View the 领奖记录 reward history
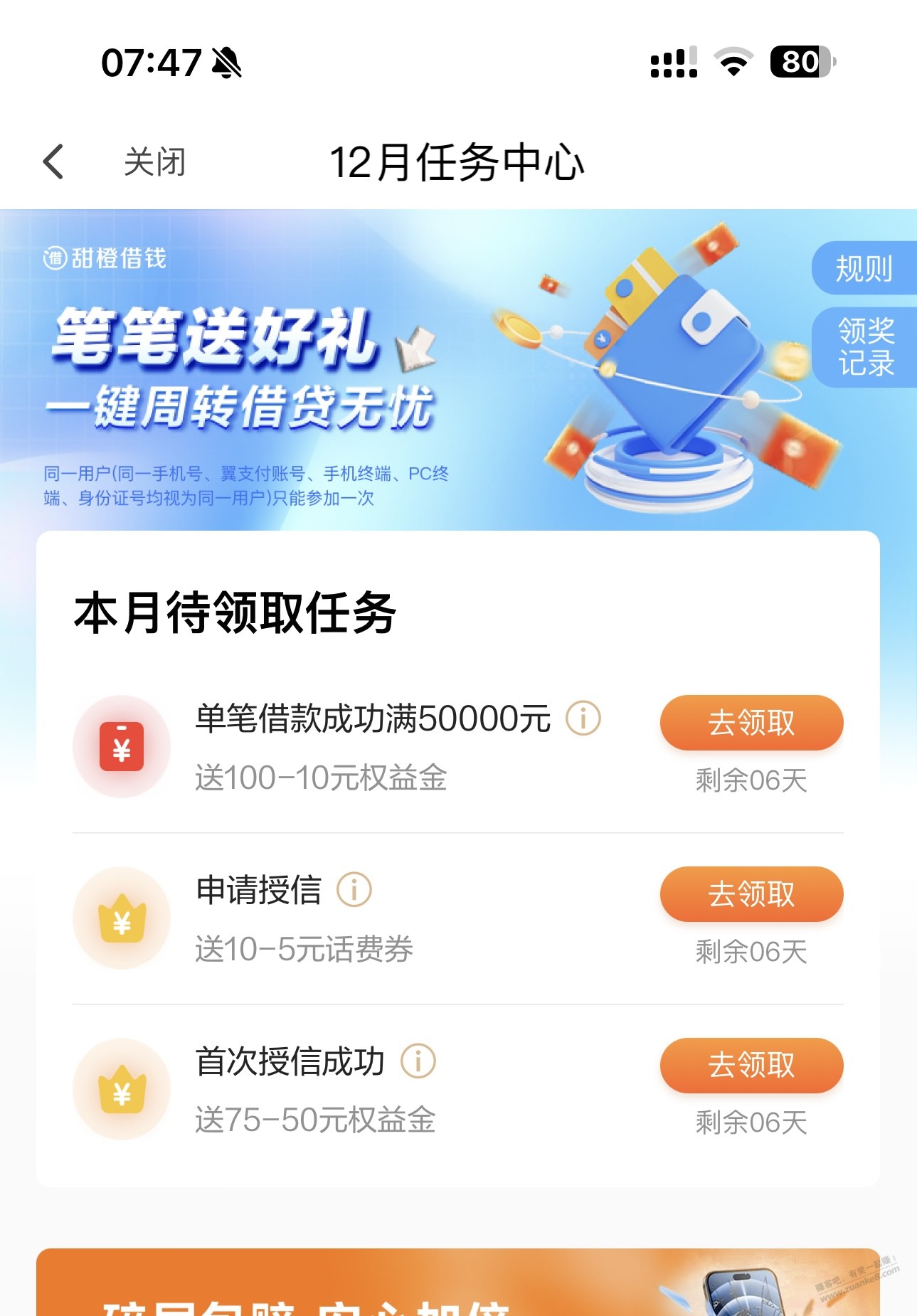 865,347
